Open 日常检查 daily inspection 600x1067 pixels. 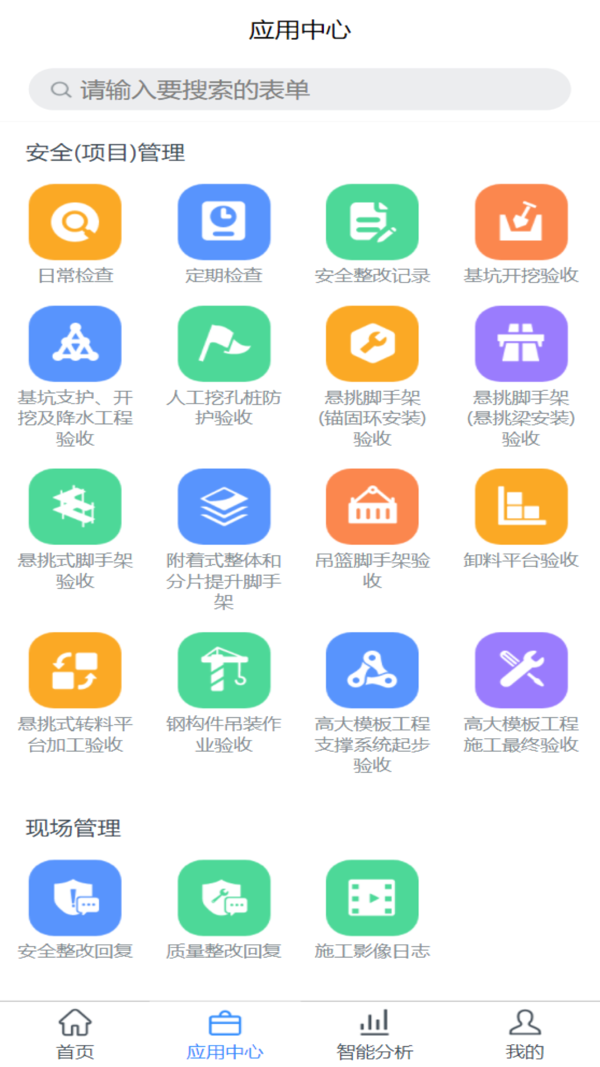[75, 223]
